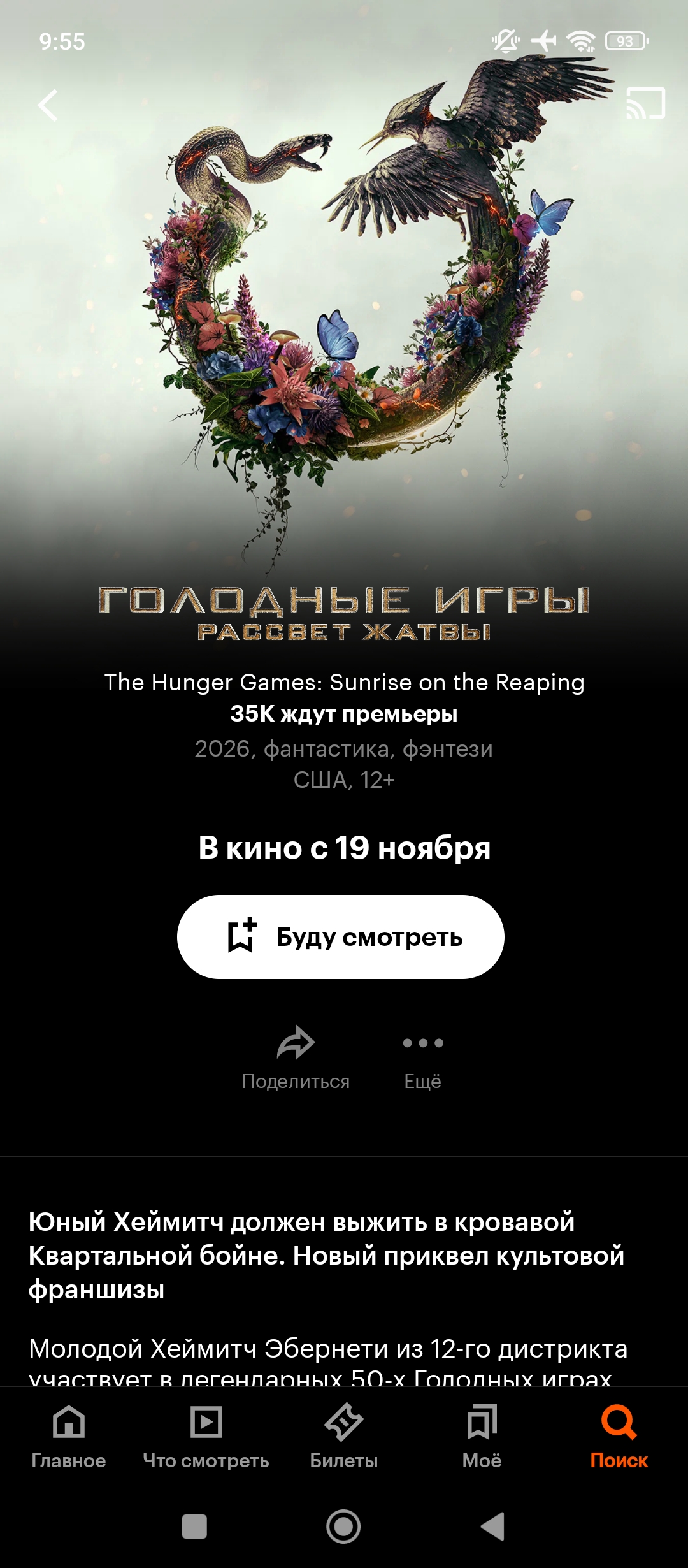Tap the system home button
The width and height of the screenshot is (688, 1568).
point(343,1527)
